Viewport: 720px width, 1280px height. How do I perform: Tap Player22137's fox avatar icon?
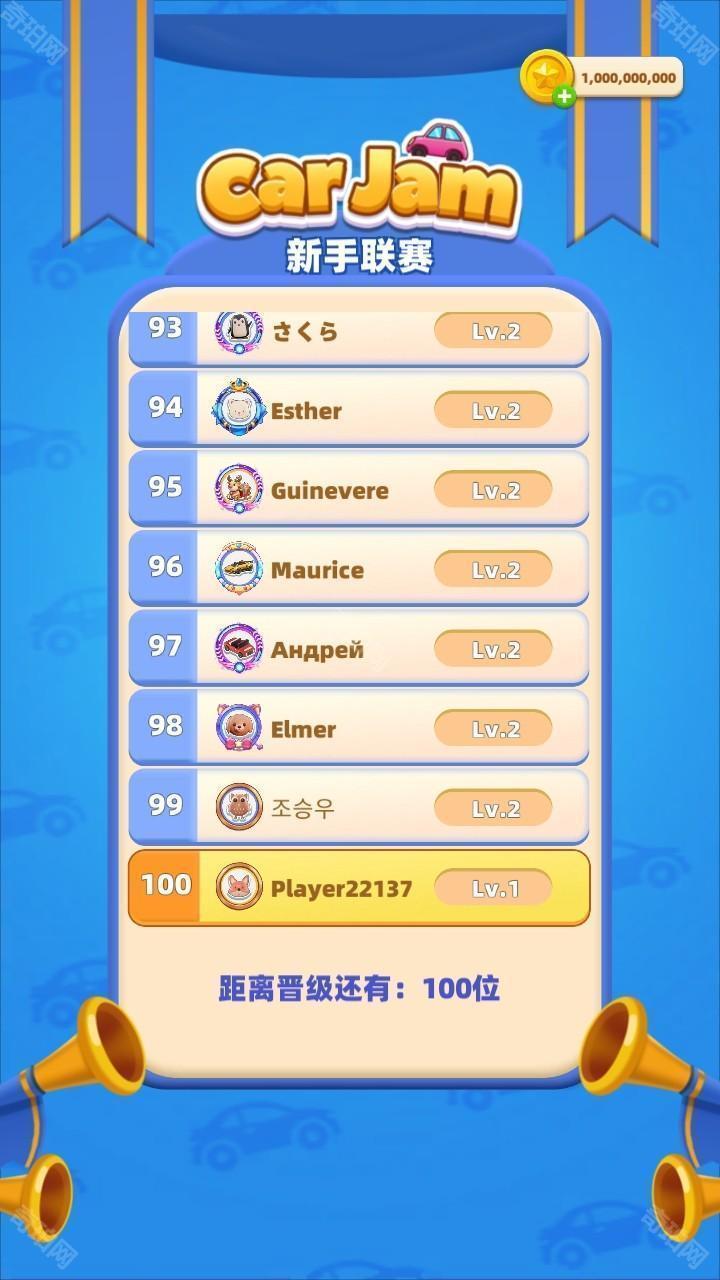pyautogui.click(x=233, y=886)
